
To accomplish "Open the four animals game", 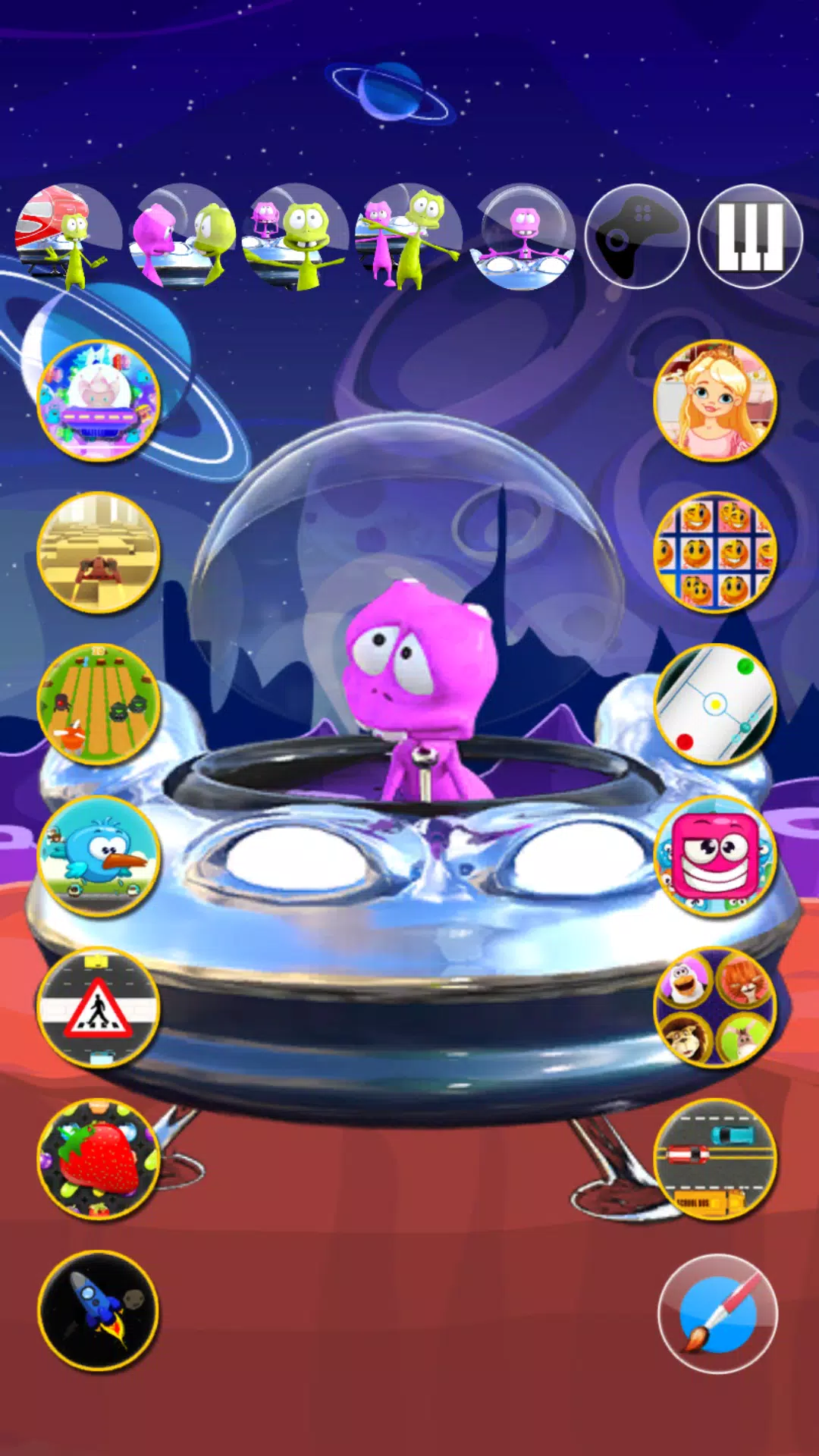I will [x=715, y=1007].
